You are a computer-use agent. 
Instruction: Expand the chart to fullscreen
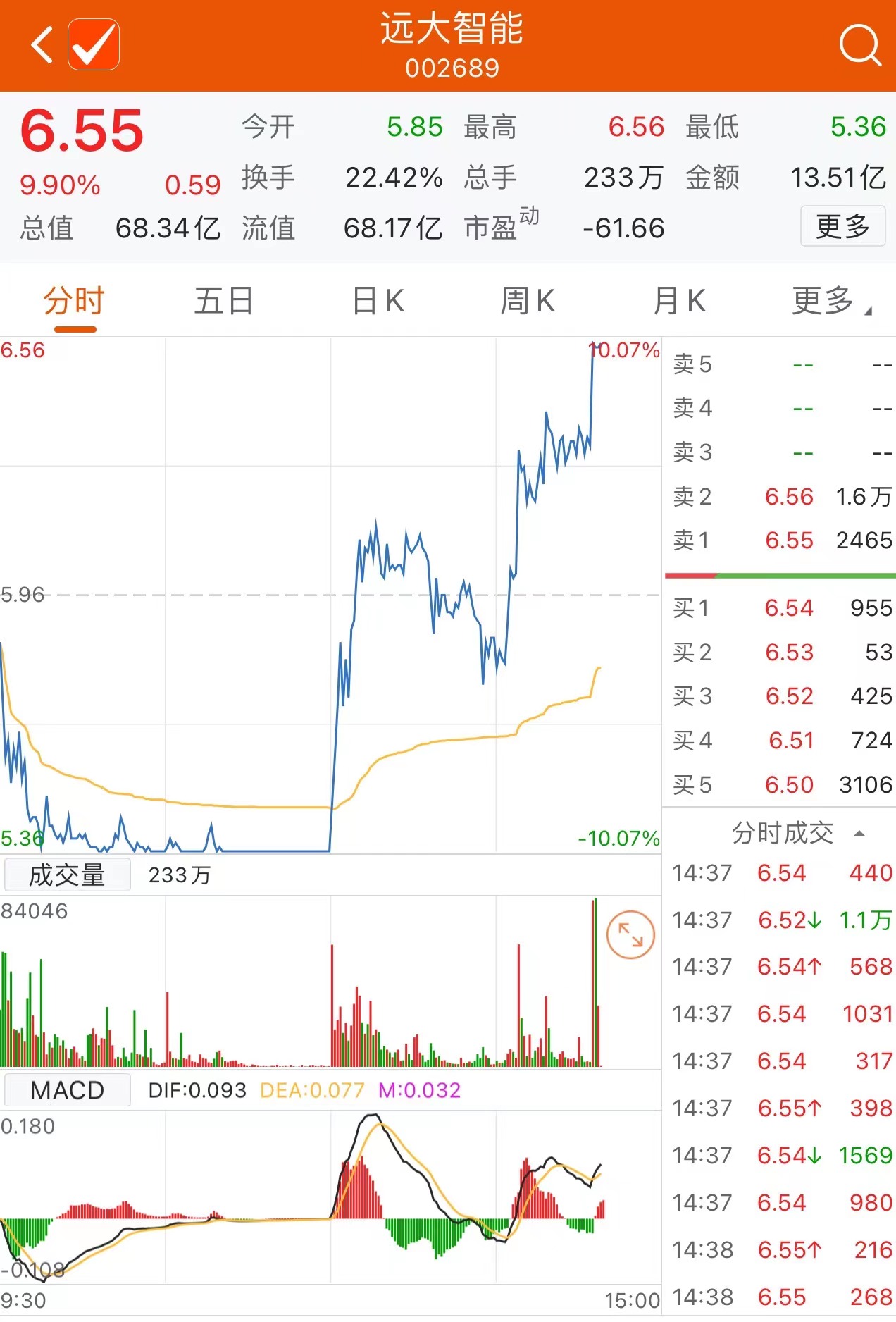(x=630, y=935)
